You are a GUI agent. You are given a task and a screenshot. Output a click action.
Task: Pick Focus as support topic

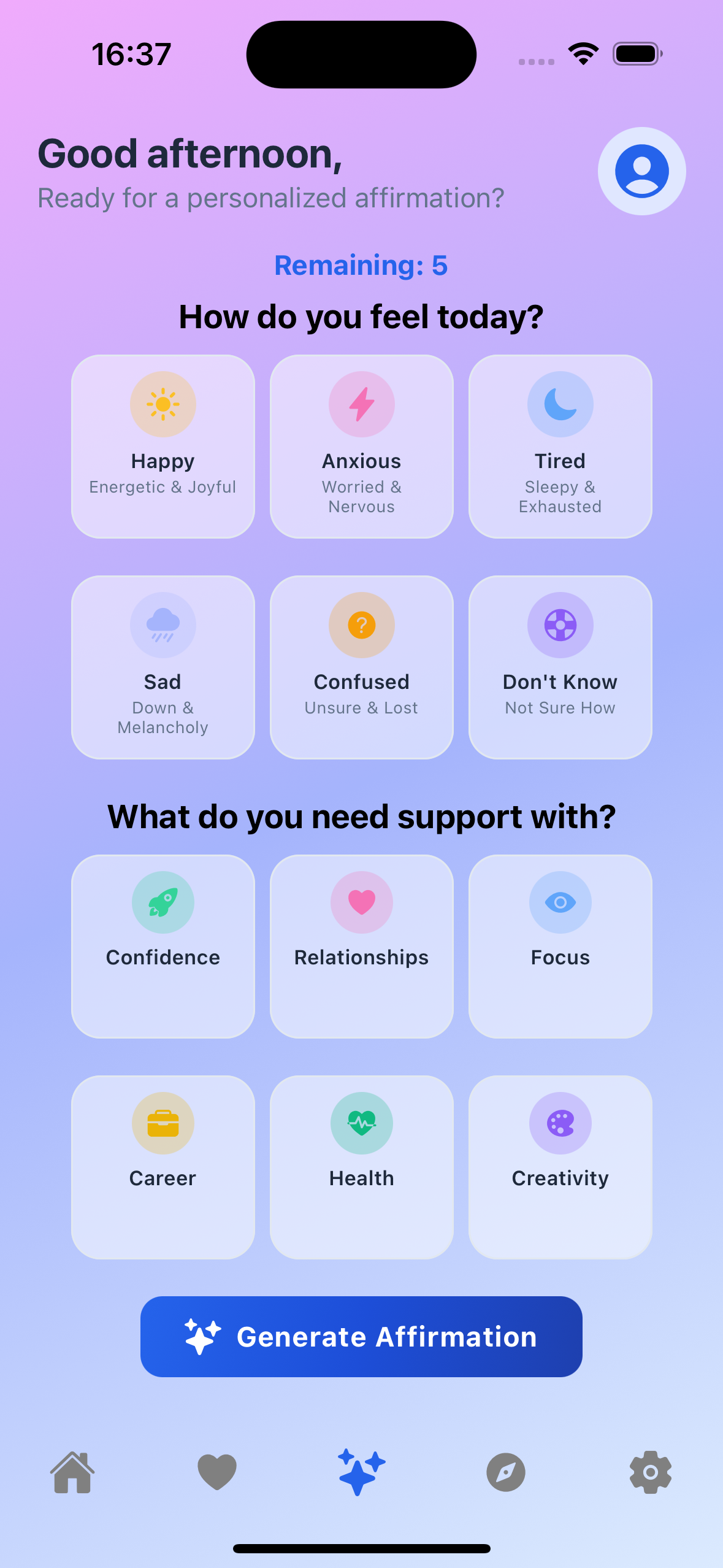tap(560, 946)
